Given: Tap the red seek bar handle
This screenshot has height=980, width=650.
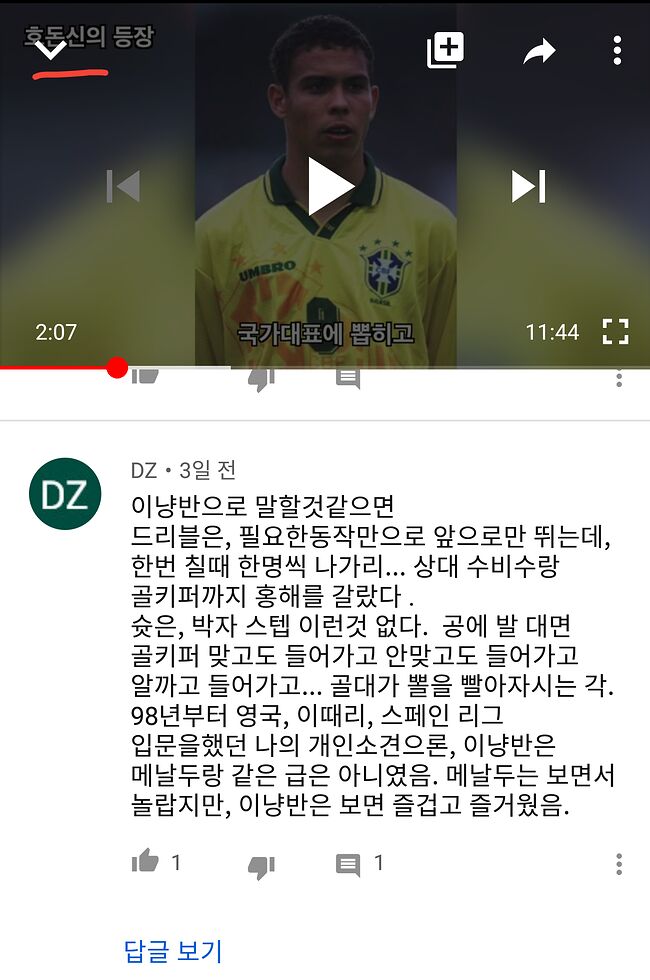Looking at the screenshot, I should point(117,368).
